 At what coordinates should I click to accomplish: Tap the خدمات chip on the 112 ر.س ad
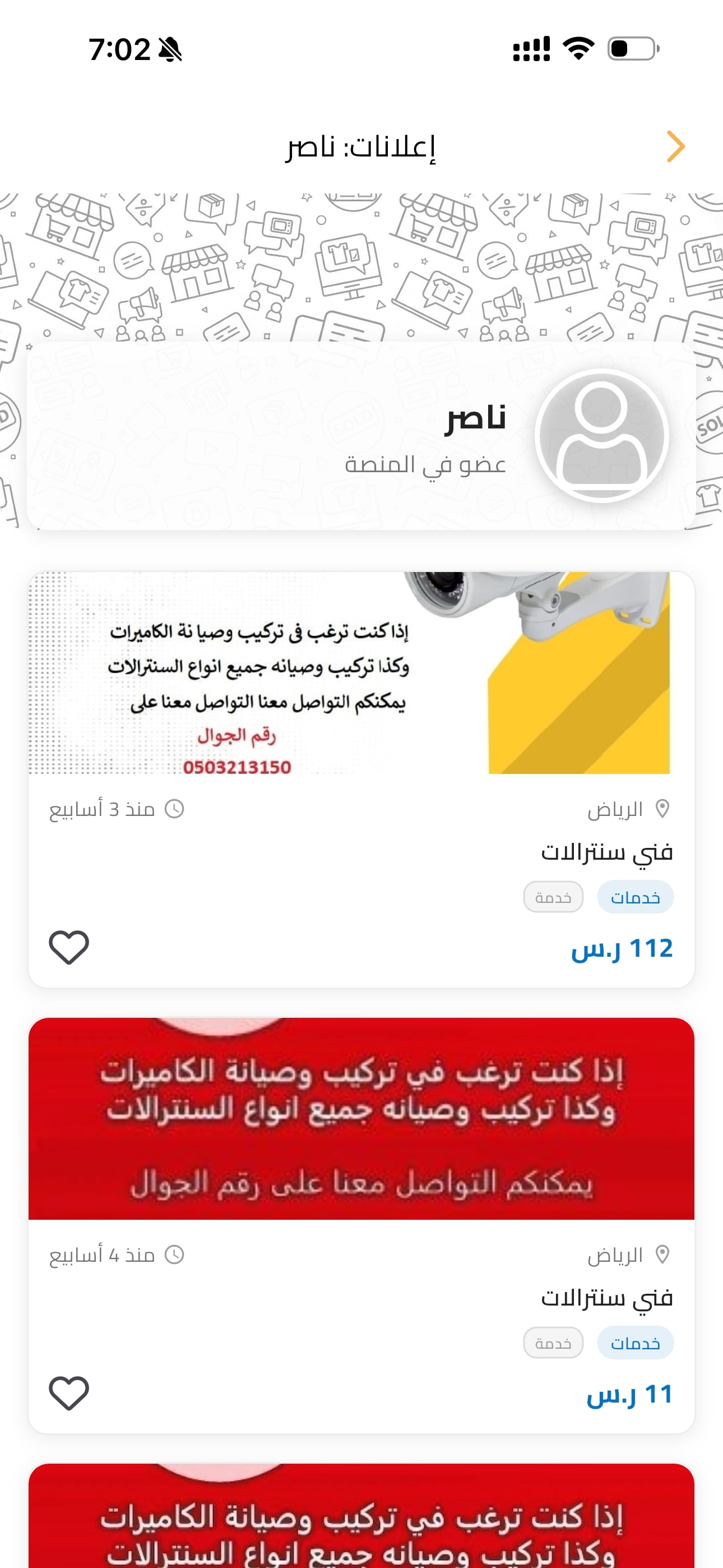point(635,897)
